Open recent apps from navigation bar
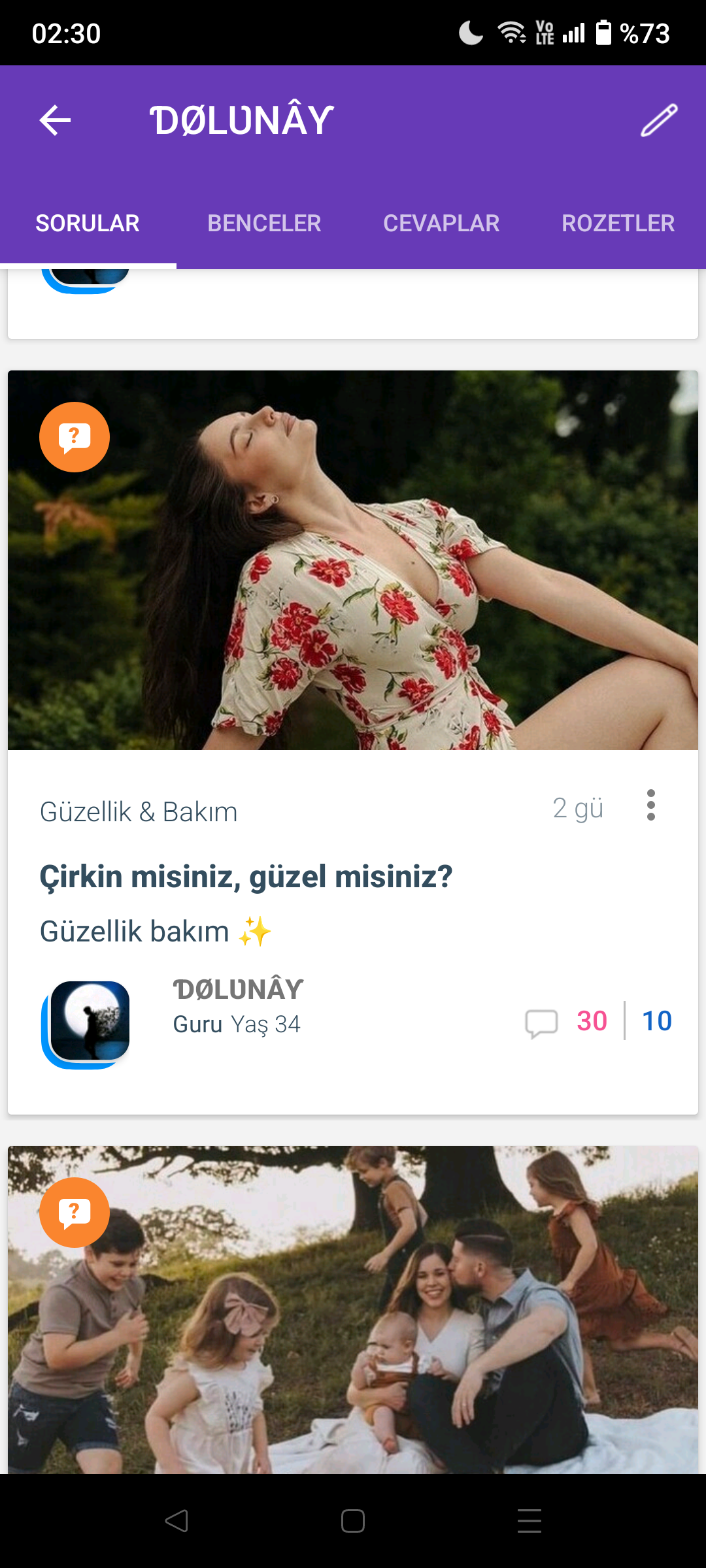 (529, 1521)
